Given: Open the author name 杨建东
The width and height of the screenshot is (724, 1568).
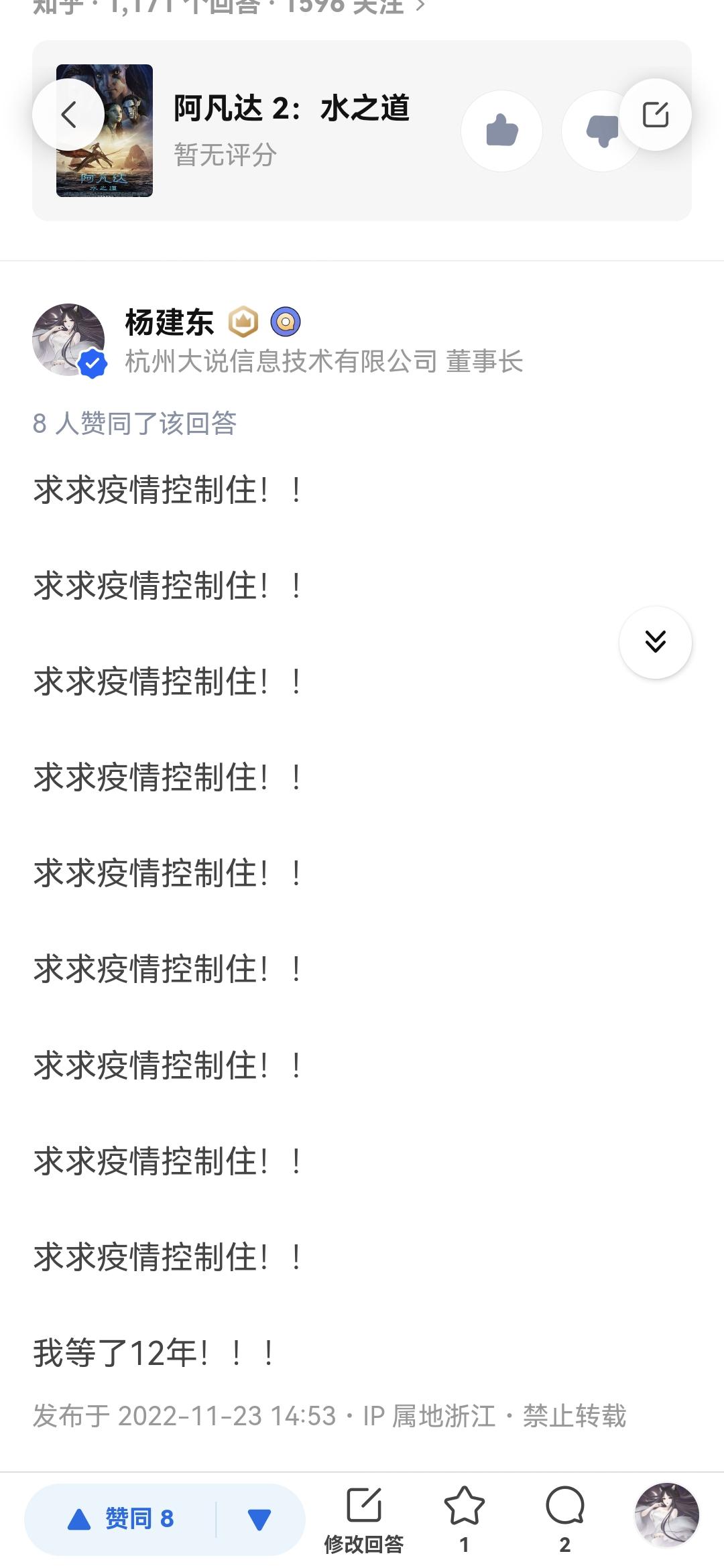Looking at the screenshot, I should pos(169,322).
